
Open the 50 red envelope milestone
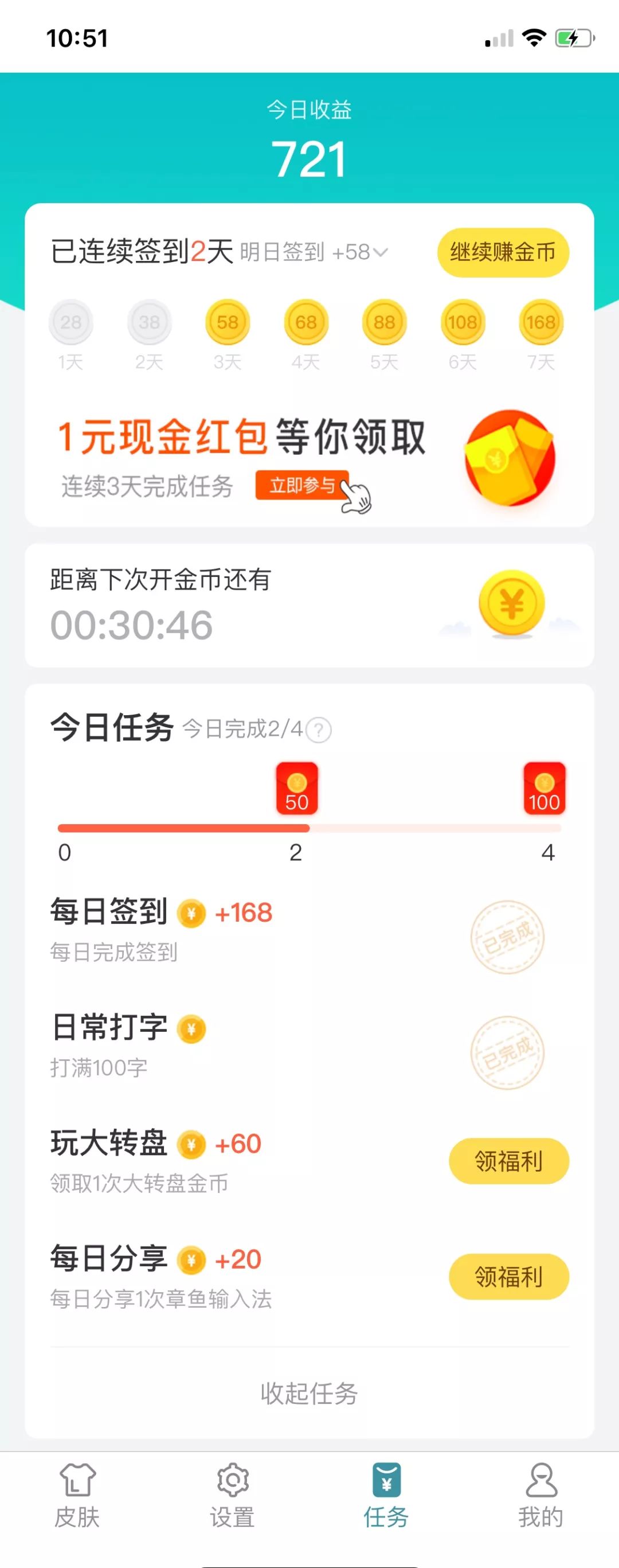(x=297, y=789)
